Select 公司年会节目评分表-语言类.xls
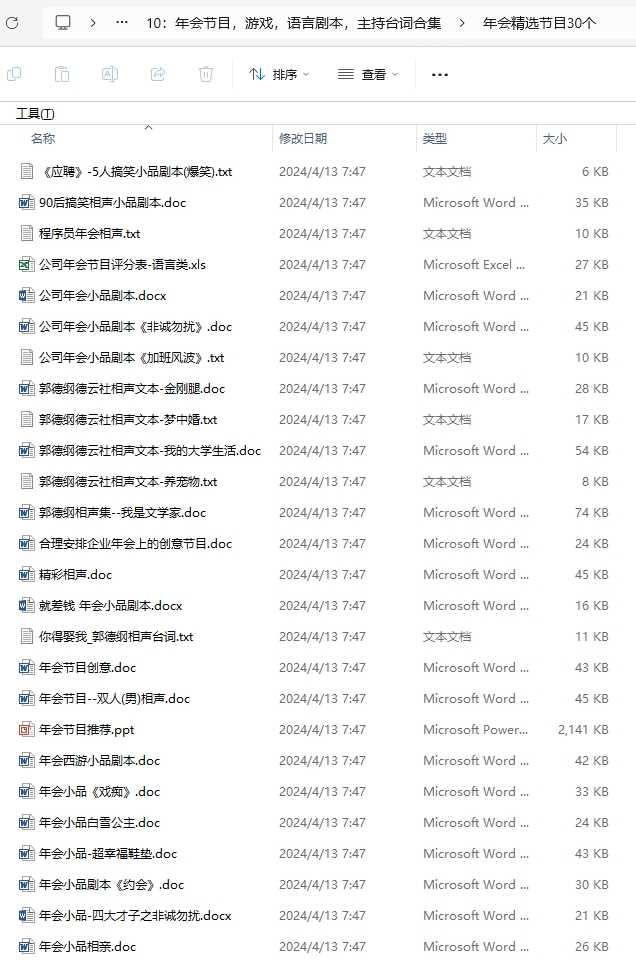 (122, 265)
